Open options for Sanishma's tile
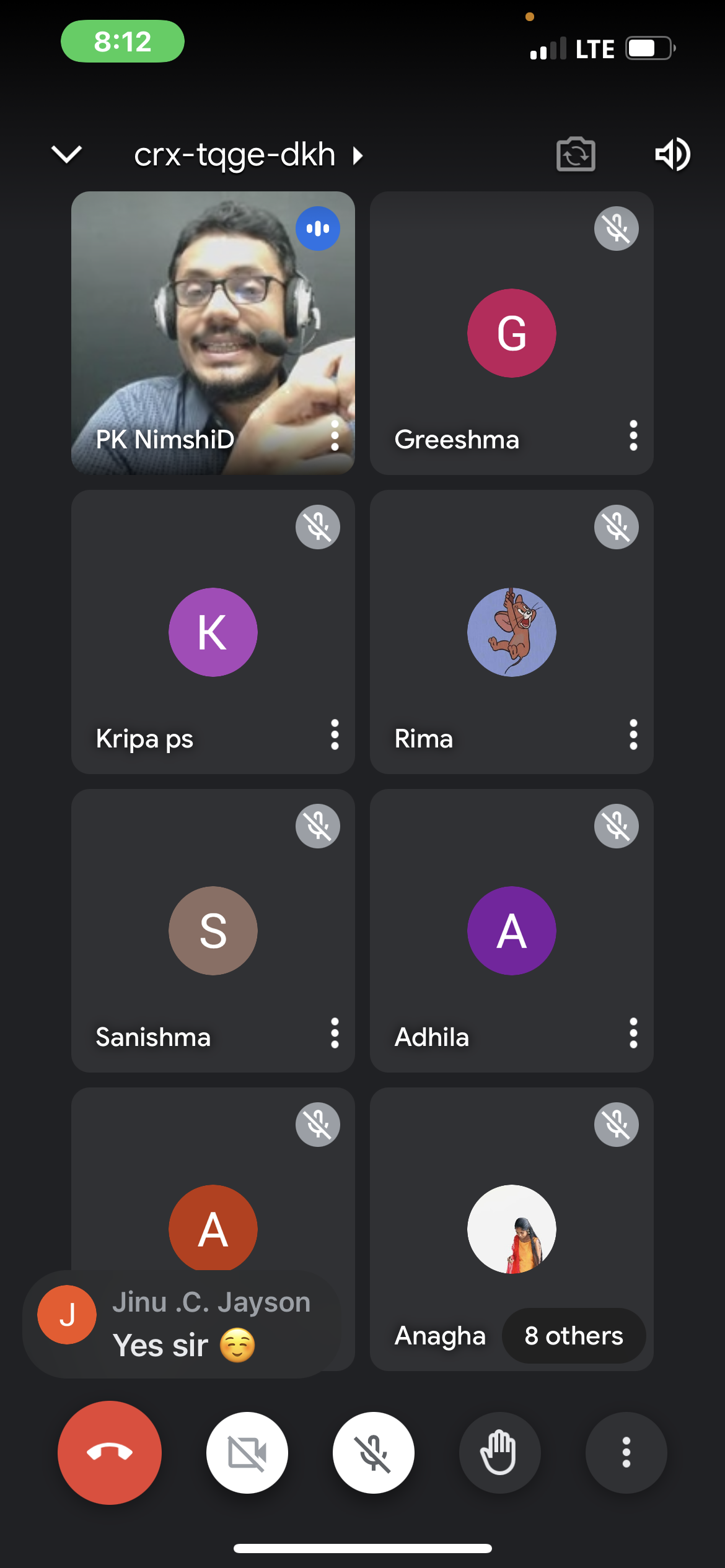 335,1033
